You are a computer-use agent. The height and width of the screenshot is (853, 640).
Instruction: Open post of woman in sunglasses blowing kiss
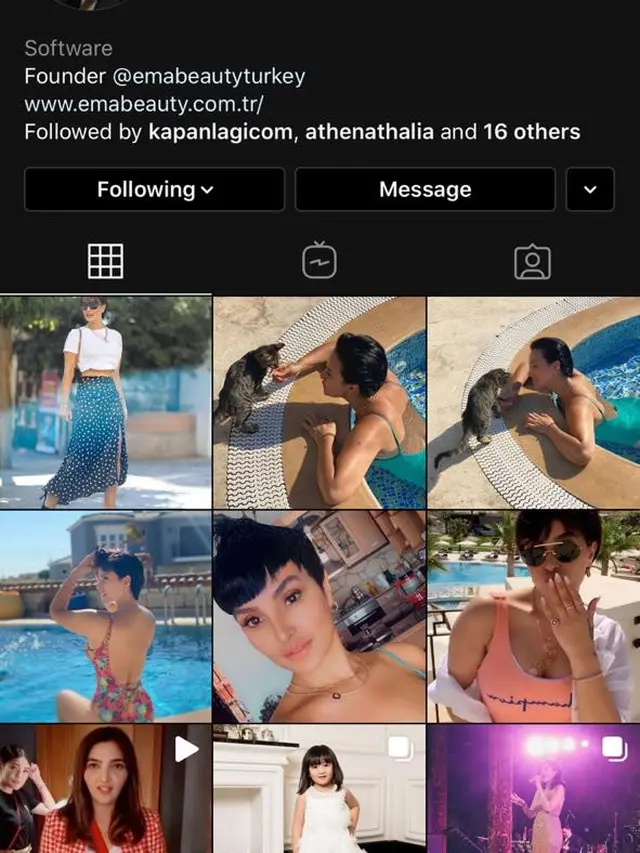click(534, 616)
